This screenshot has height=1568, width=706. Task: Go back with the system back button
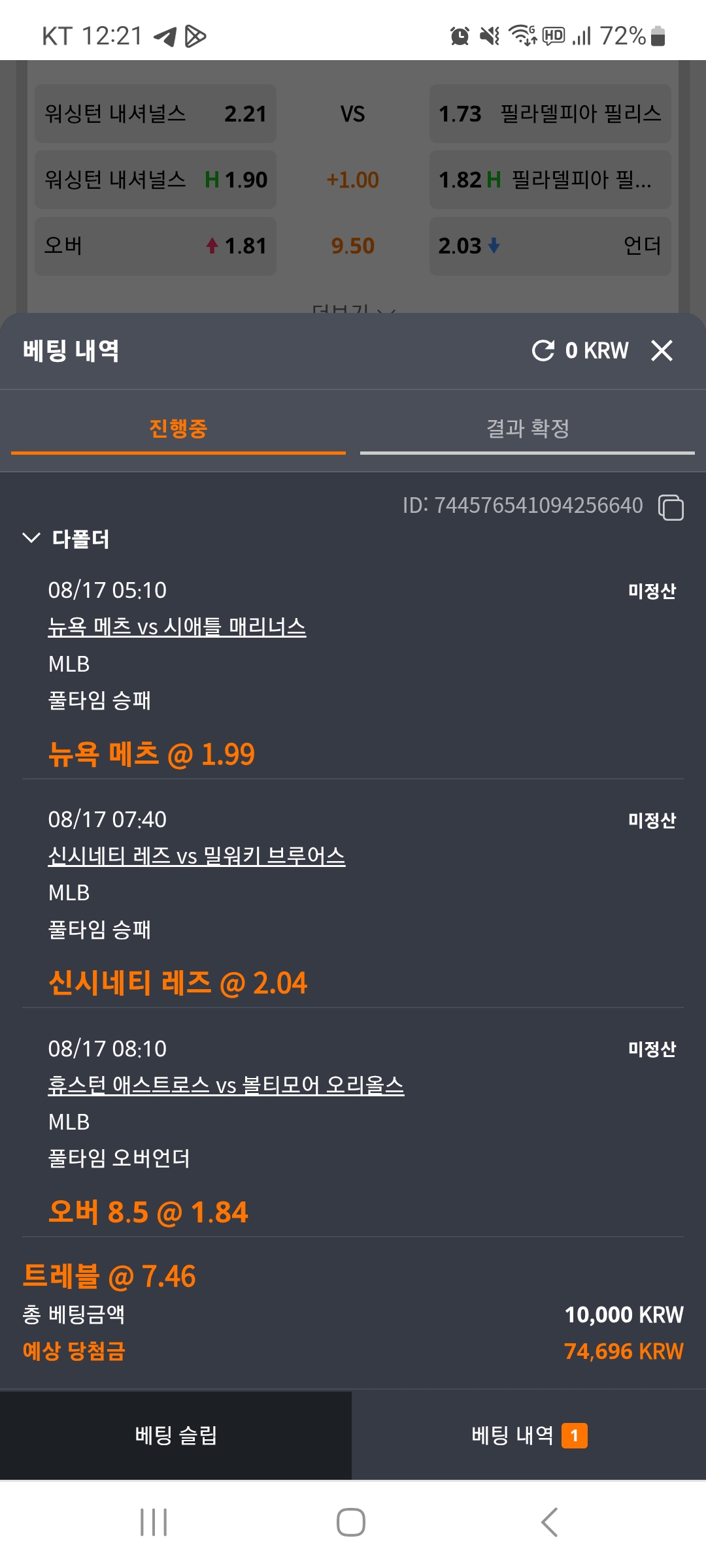point(549,1522)
